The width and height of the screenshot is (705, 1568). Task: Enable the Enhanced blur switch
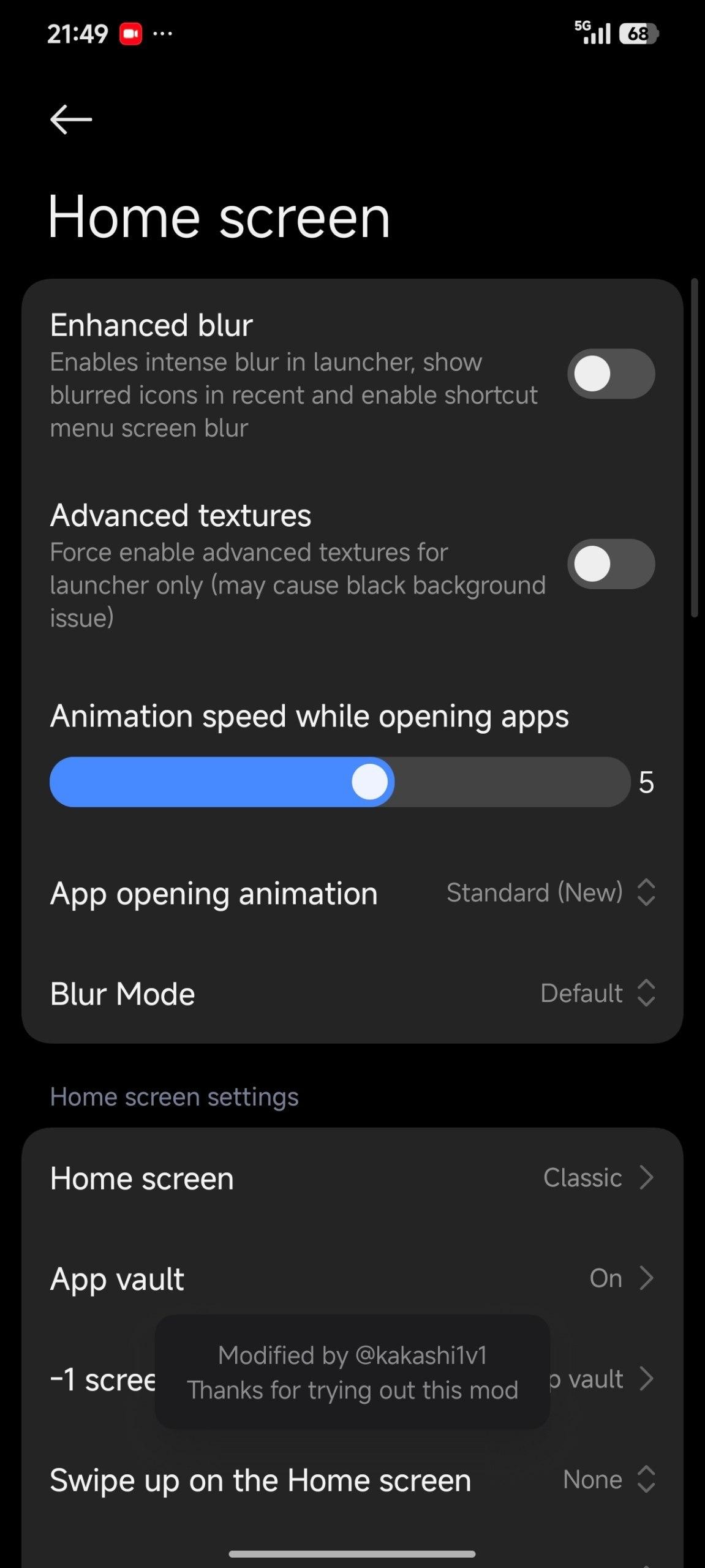(x=611, y=374)
